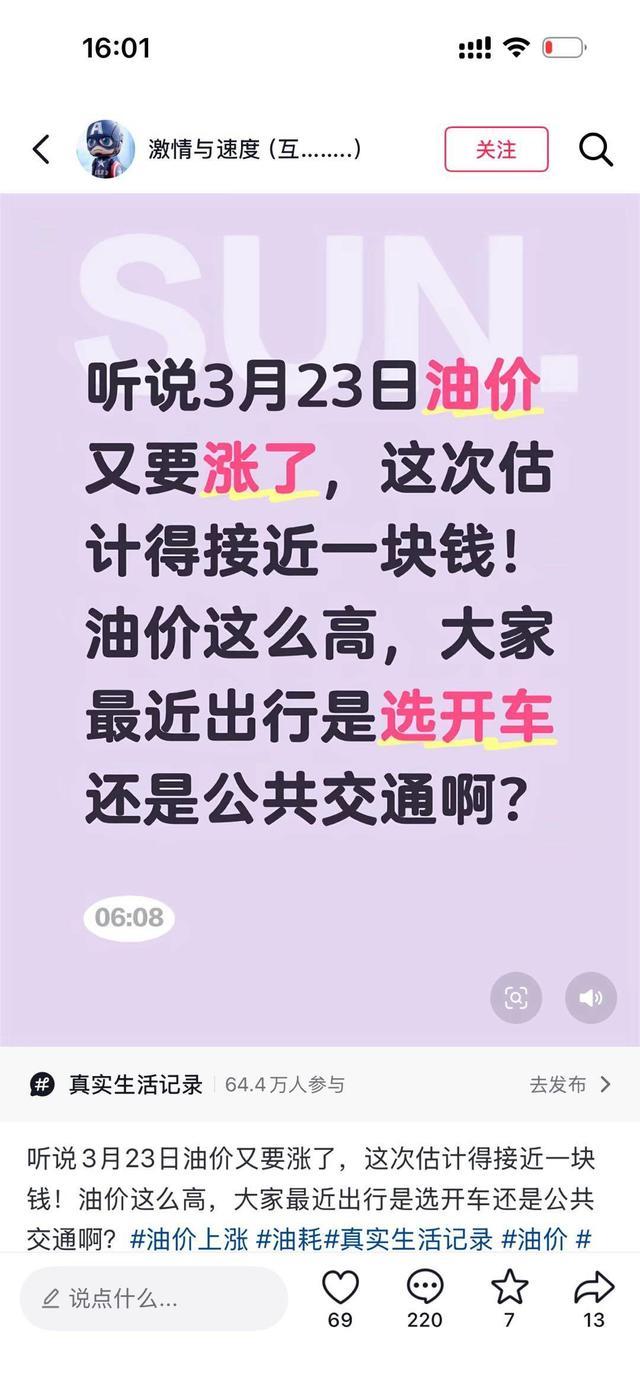Share this post with arrow icon
640x1387 pixels.
point(594,1288)
